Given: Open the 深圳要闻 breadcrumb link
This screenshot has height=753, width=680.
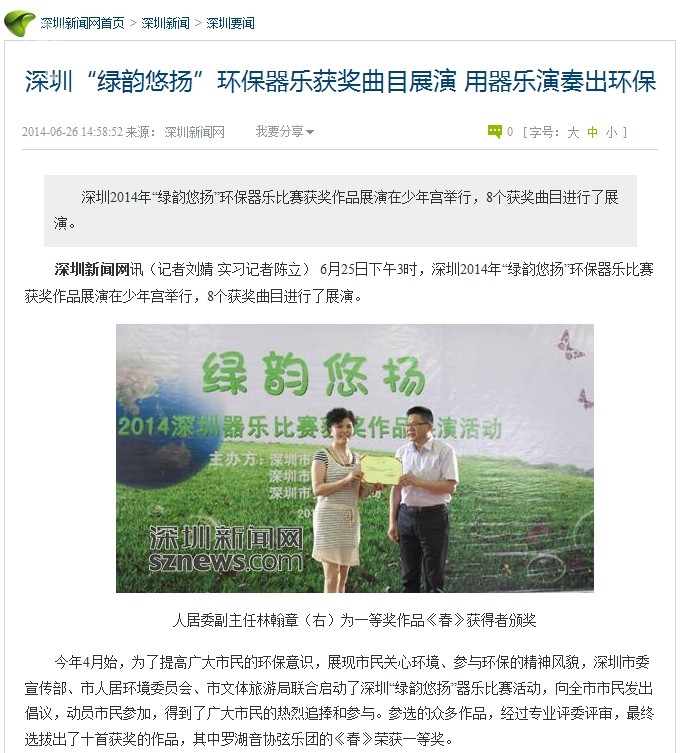Looking at the screenshot, I should 230,22.
